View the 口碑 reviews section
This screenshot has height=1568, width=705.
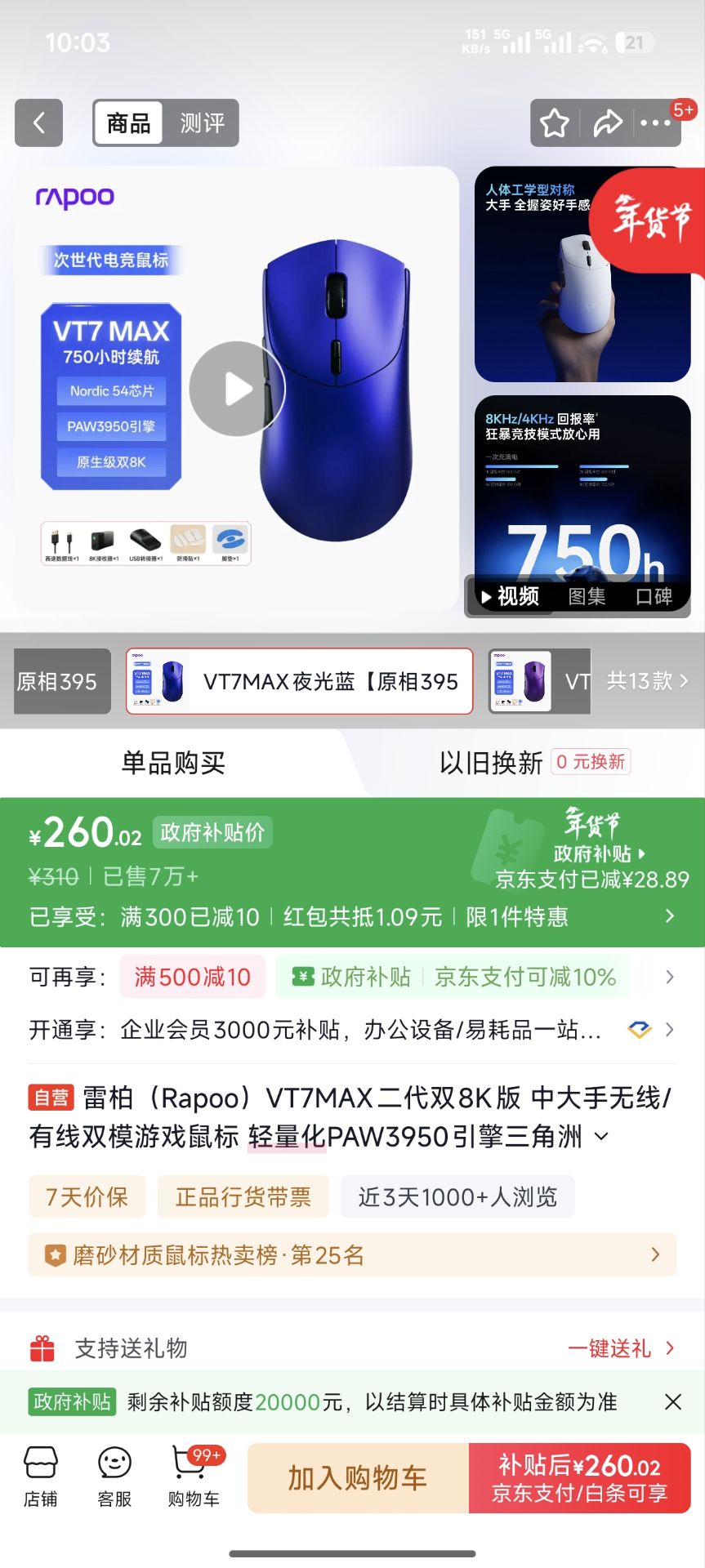654,597
